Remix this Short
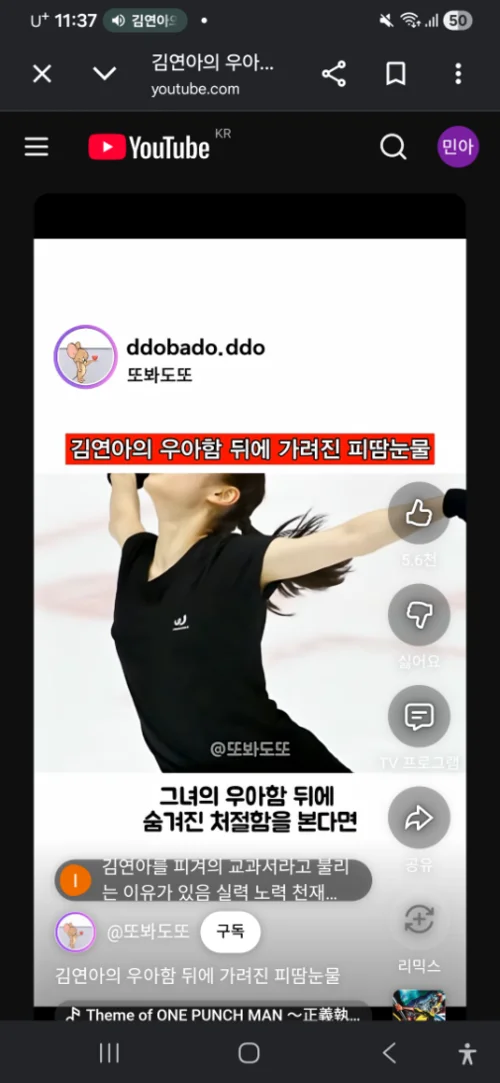Image resolution: width=500 pixels, height=1083 pixels. click(419, 919)
